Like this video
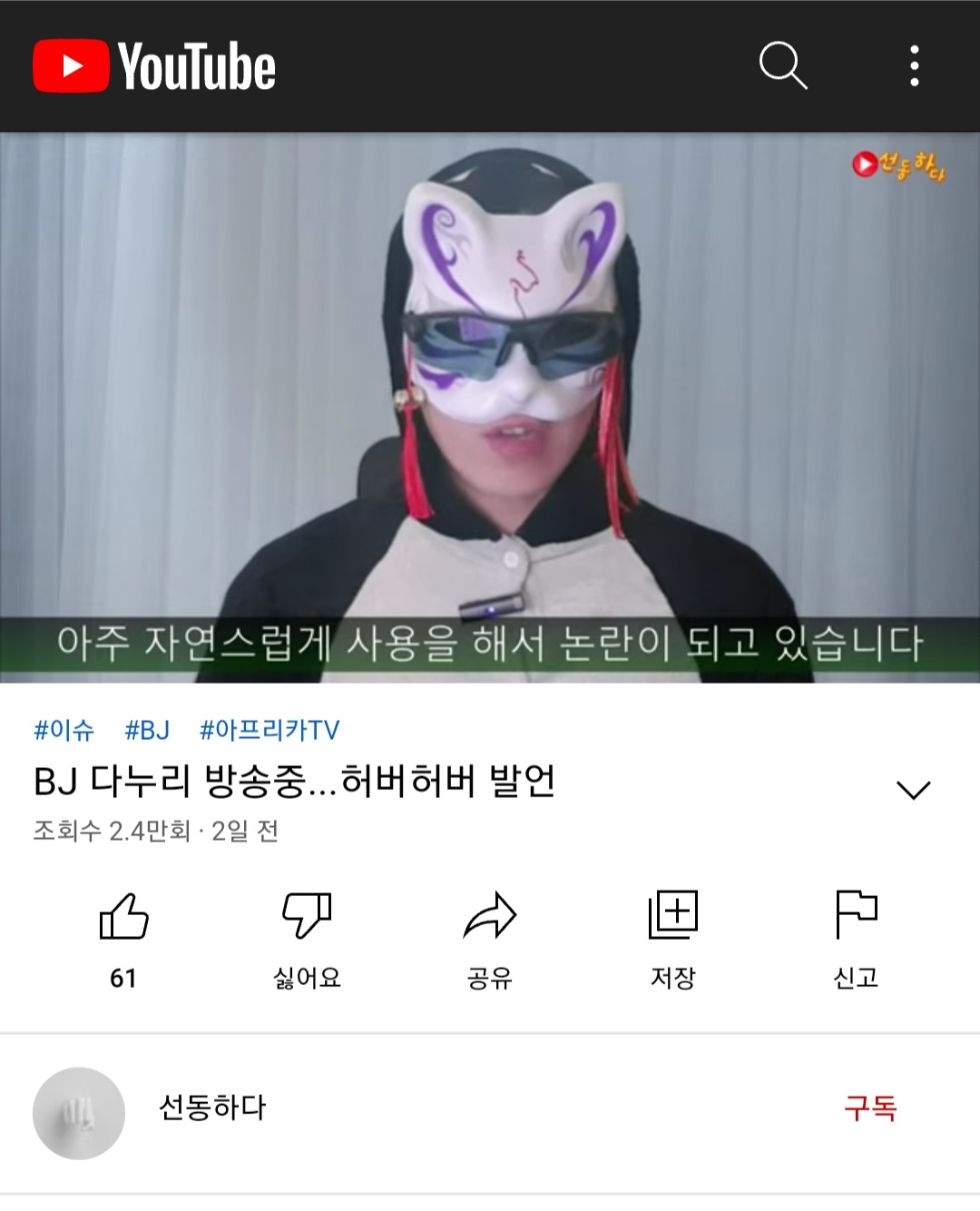The width and height of the screenshot is (980, 1211). tap(123, 917)
